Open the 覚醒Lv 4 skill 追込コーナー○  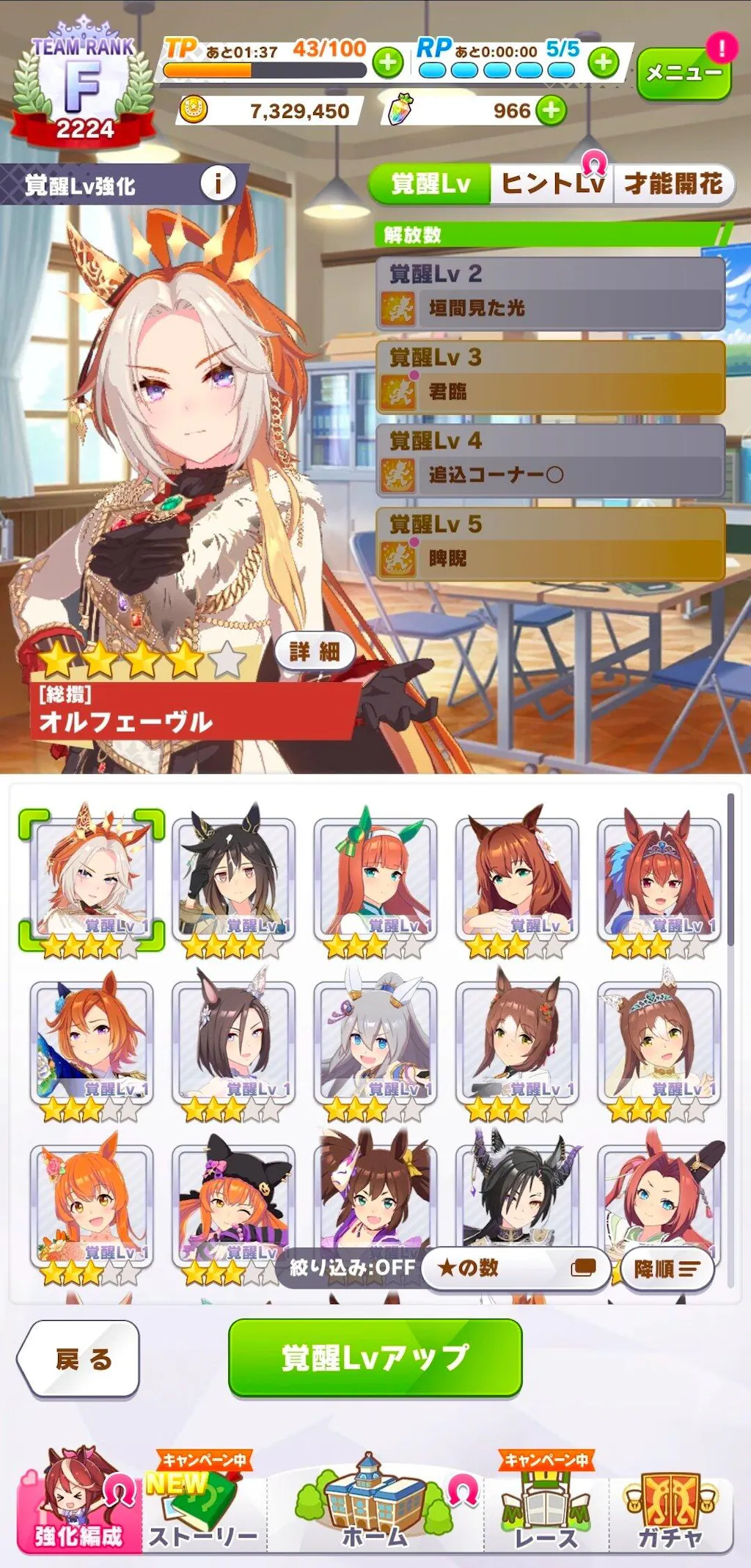point(550,461)
